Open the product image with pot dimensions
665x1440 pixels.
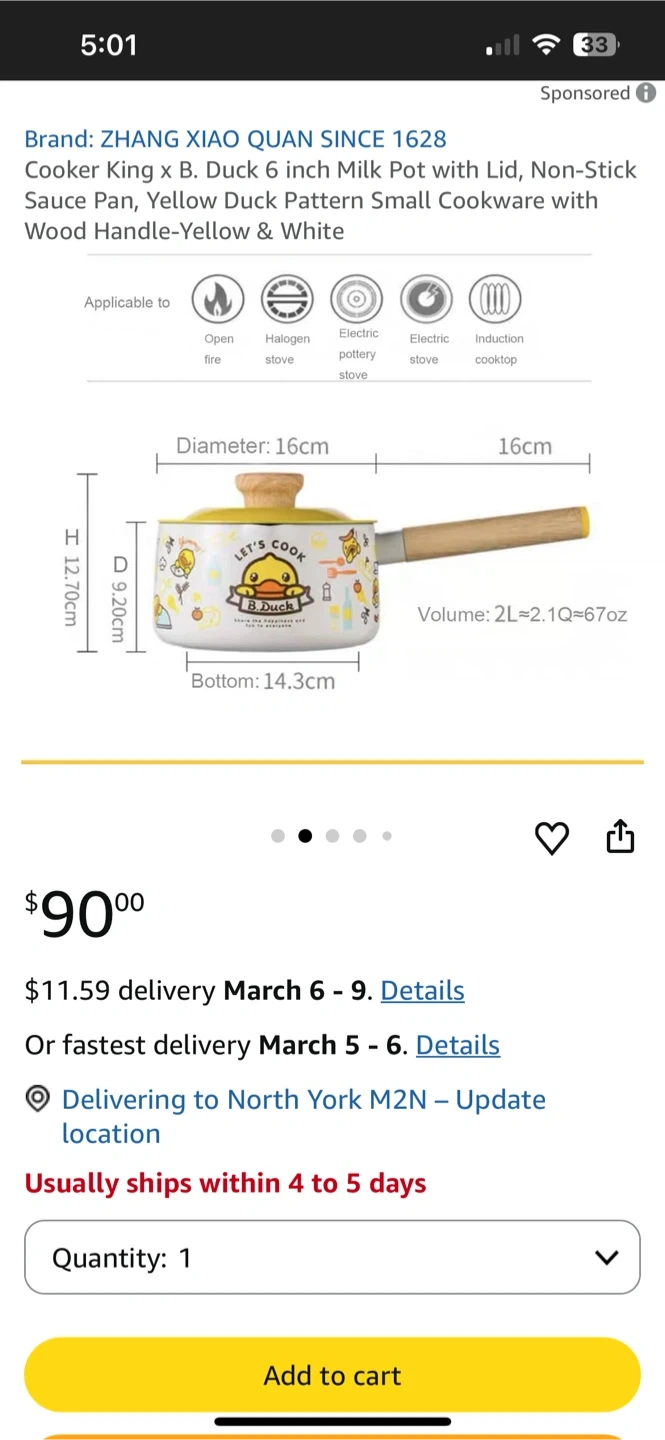pyautogui.click(x=332, y=510)
